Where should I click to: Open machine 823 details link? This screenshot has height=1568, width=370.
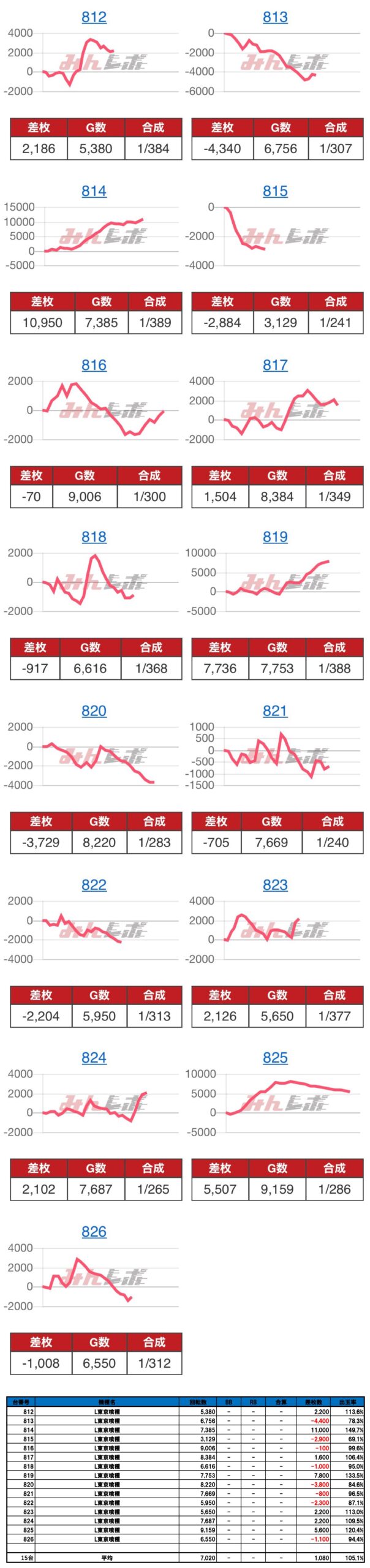pyautogui.click(x=275, y=885)
